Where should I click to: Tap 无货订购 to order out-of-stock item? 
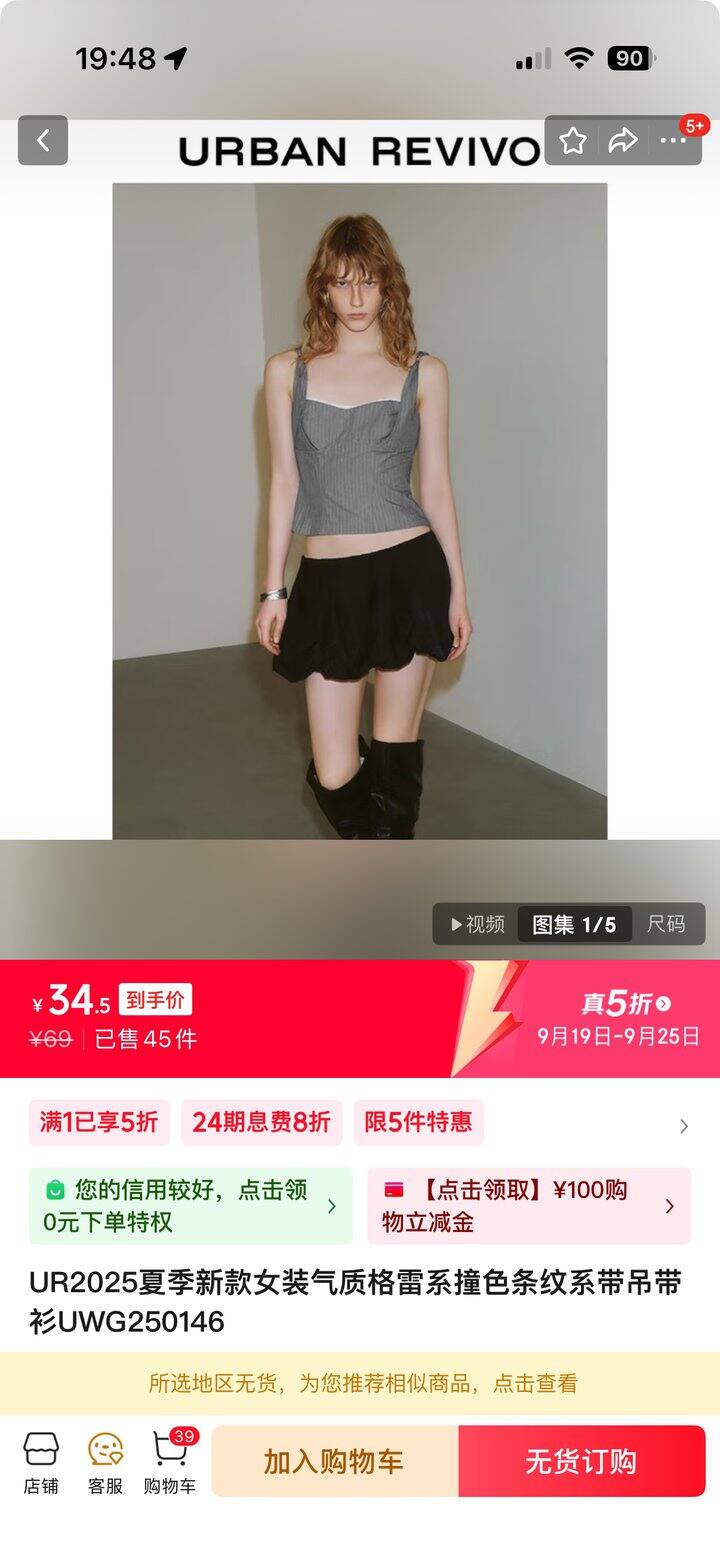[x=582, y=1461]
